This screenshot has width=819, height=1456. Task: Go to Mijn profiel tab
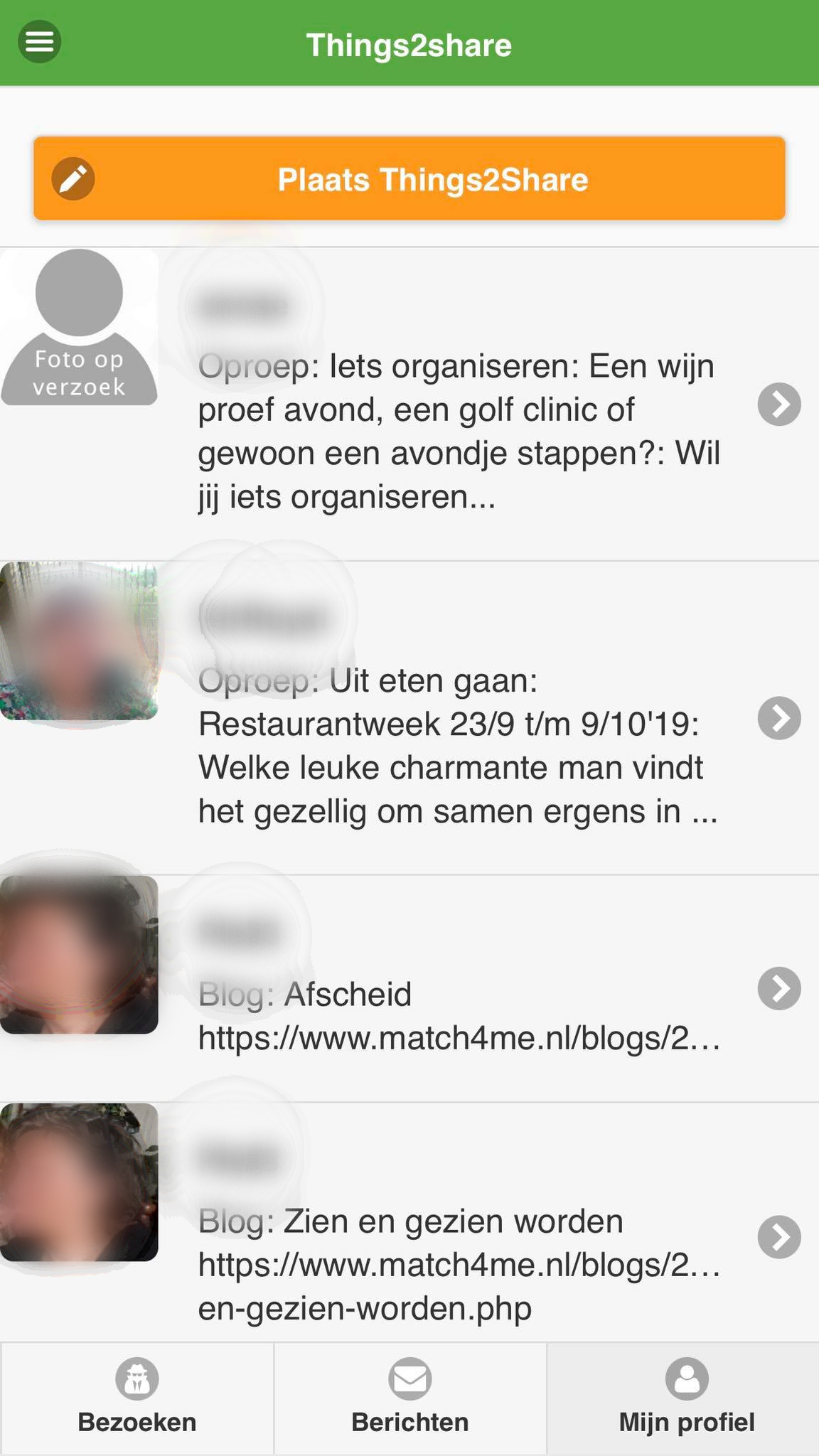683,1398
